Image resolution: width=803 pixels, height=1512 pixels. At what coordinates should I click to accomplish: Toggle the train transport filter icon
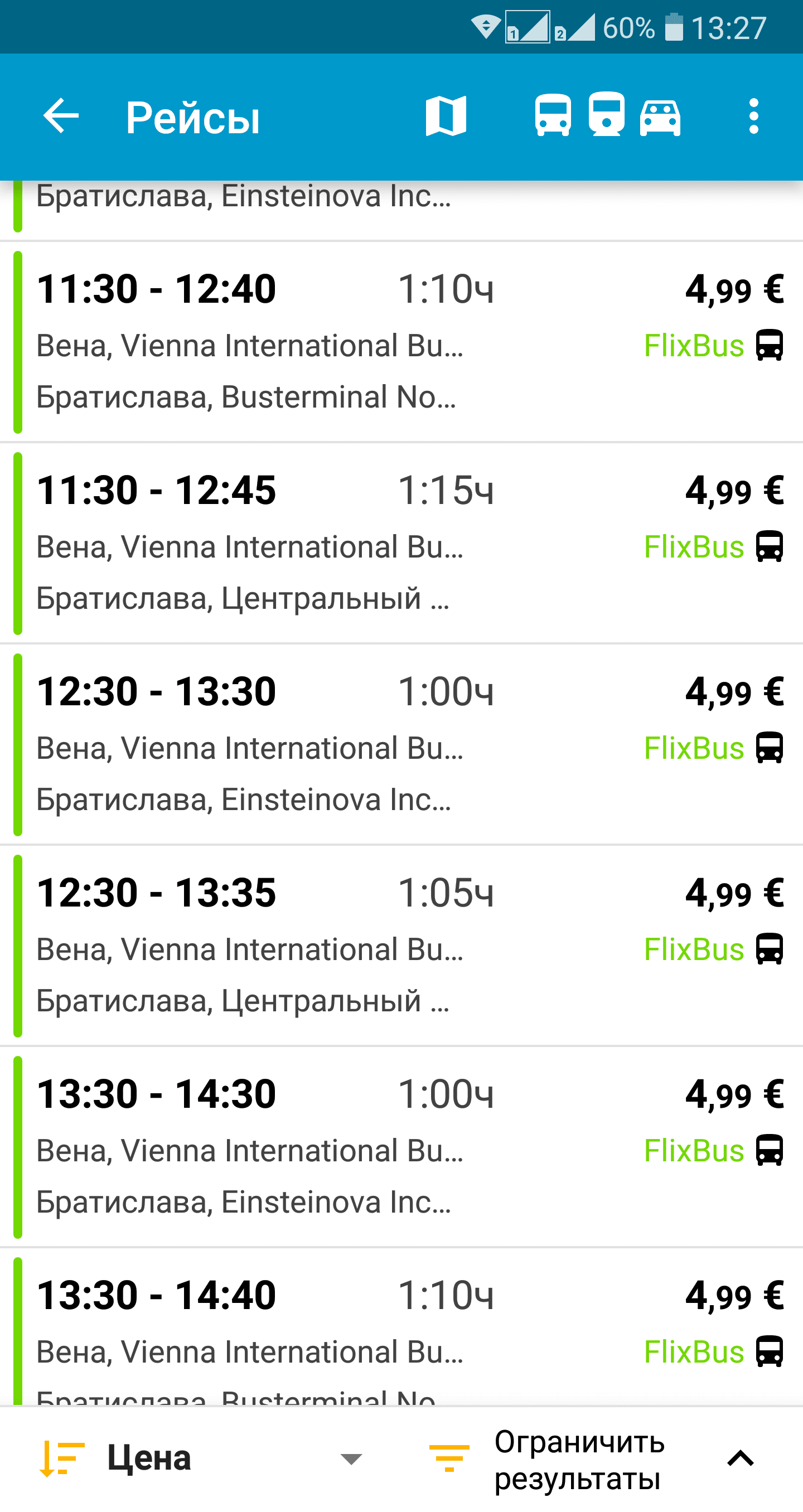(606, 114)
